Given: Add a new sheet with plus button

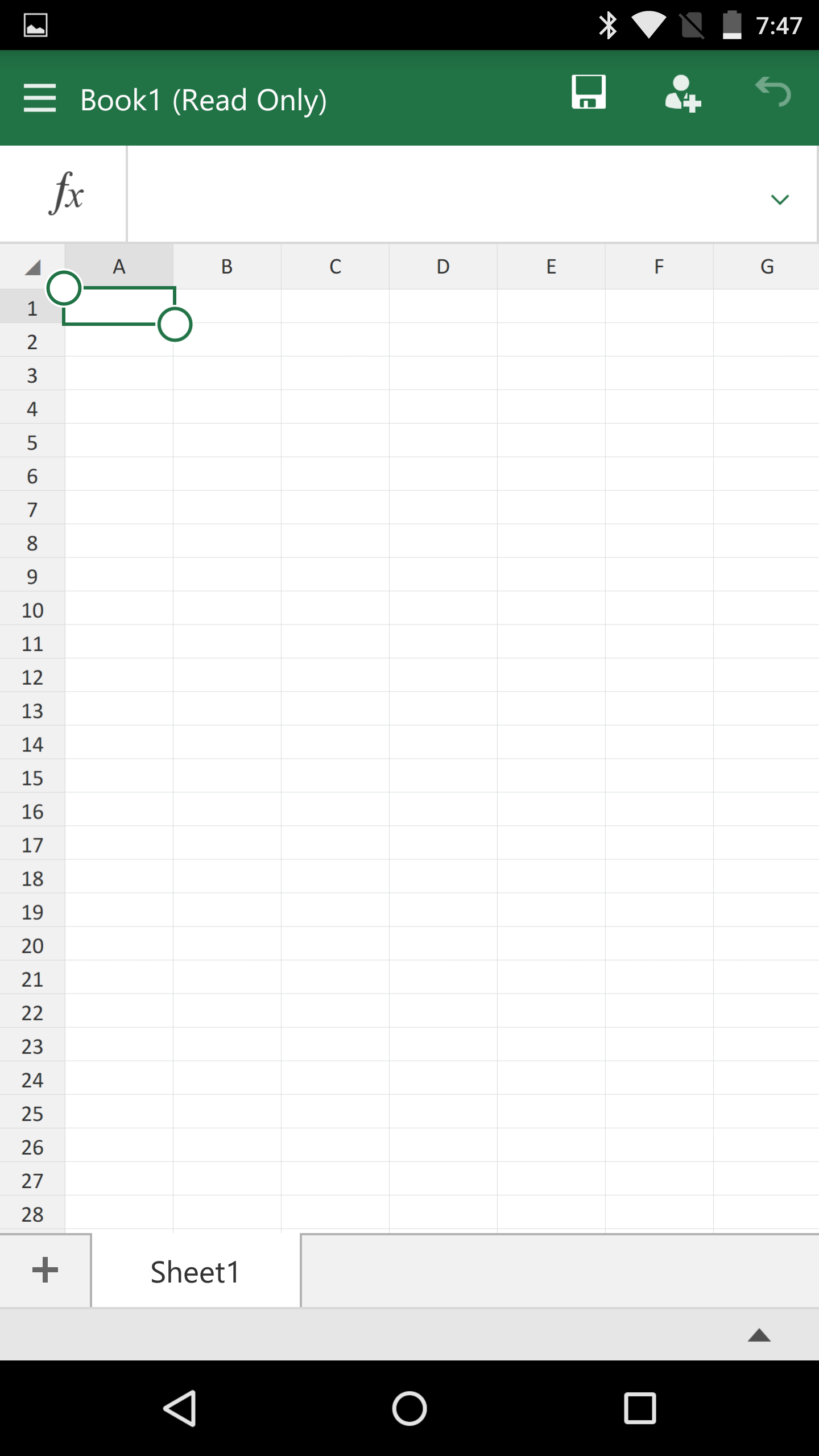Looking at the screenshot, I should click(45, 1271).
